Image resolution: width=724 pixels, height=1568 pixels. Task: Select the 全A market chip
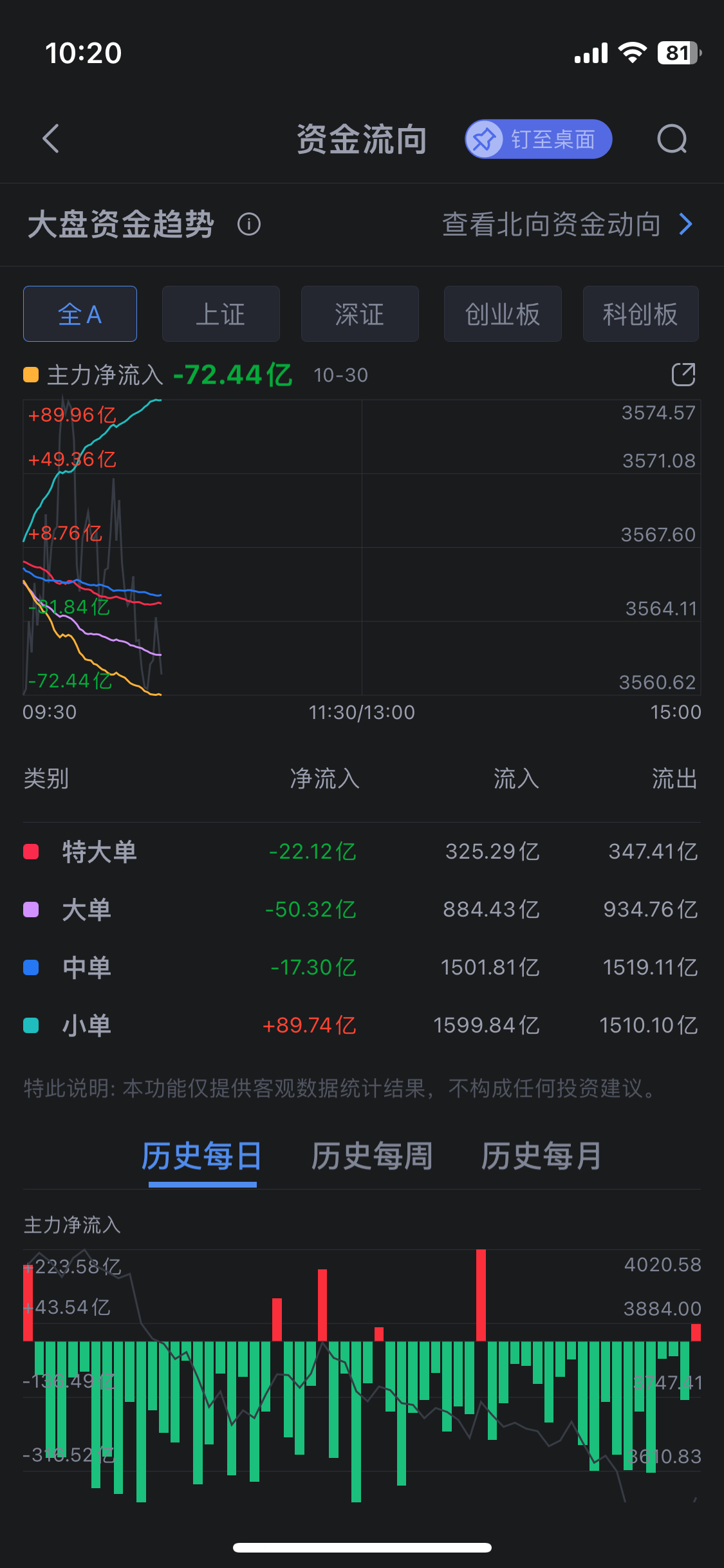point(80,314)
